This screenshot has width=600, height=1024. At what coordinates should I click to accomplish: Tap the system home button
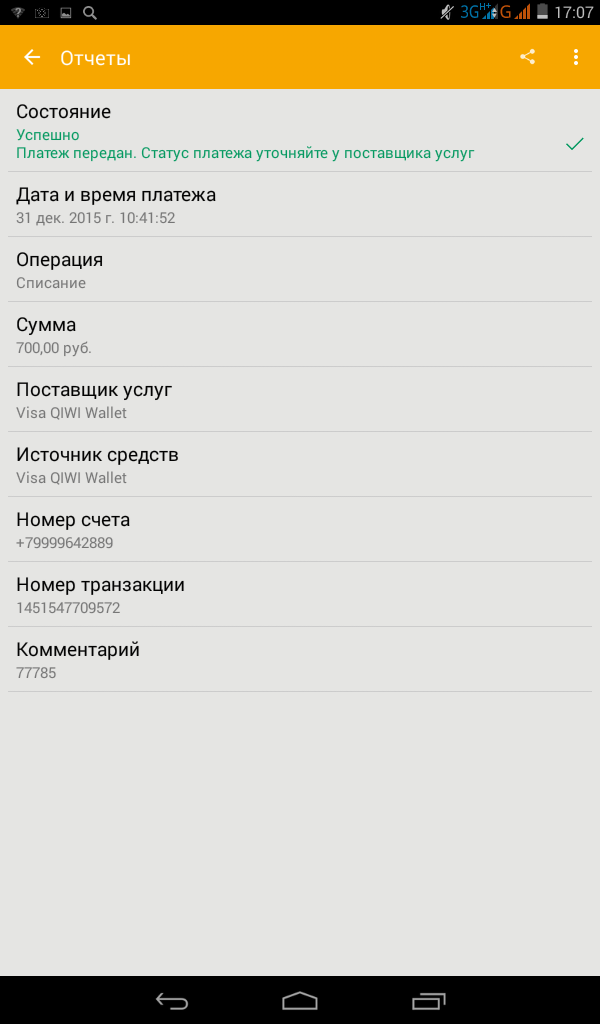(300, 1000)
